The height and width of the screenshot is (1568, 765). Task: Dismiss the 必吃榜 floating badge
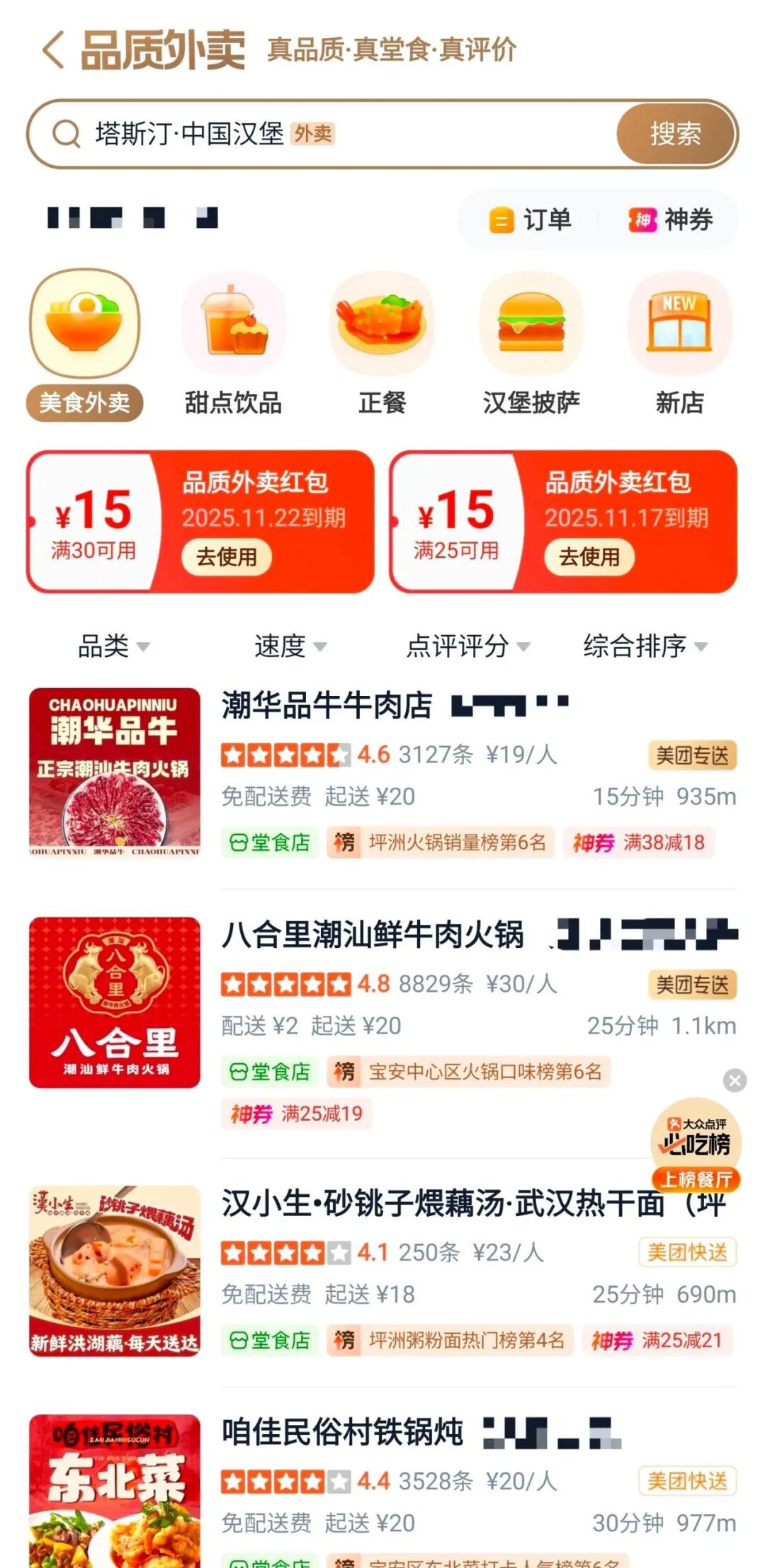click(735, 1080)
